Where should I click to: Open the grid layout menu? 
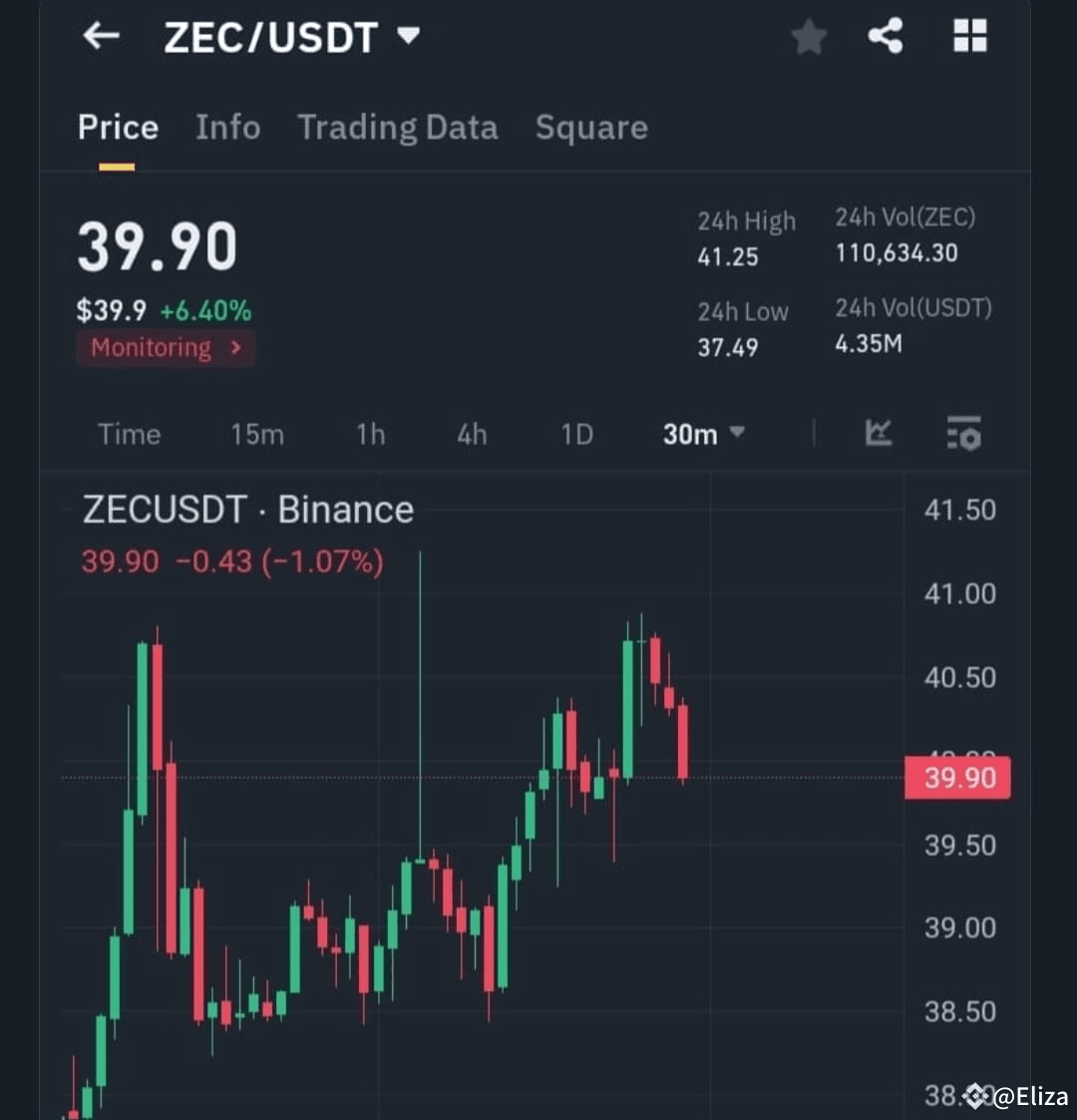coord(968,36)
